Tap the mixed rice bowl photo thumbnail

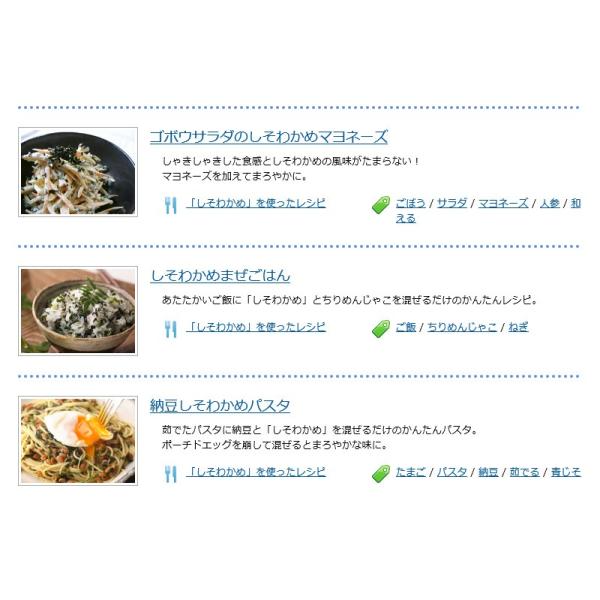78,311
